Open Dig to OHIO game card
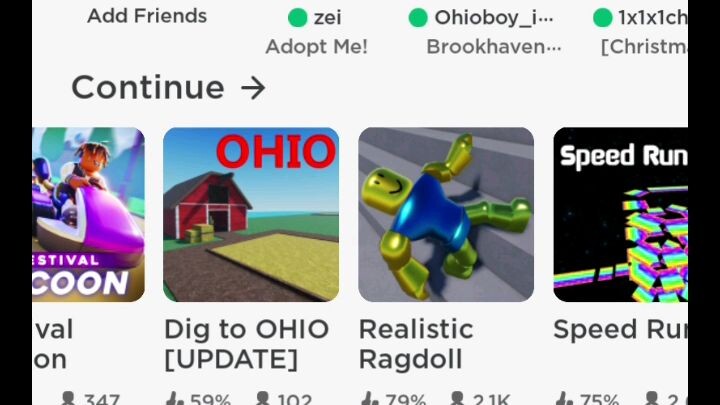720x405 pixels. tap(250, 215)
